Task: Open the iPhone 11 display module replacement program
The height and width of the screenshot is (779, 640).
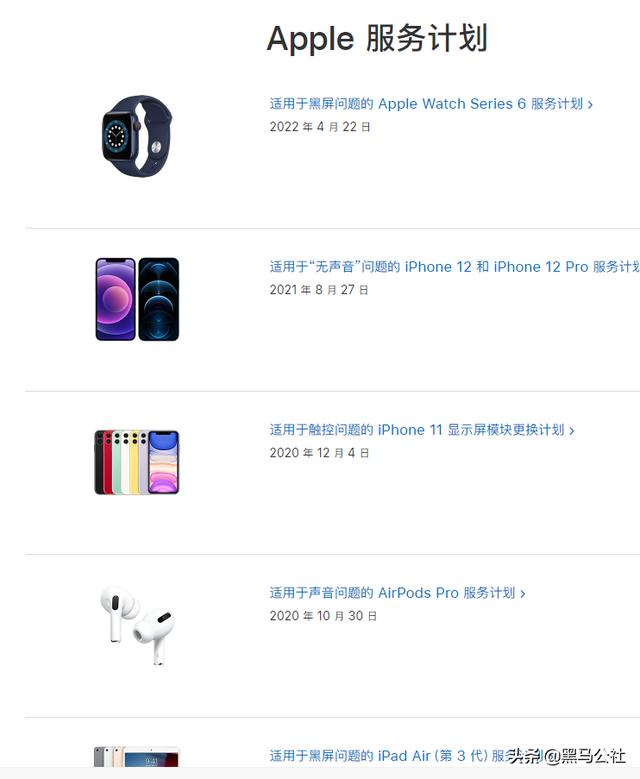Action: pyautogui.click(x=421, y=430)
